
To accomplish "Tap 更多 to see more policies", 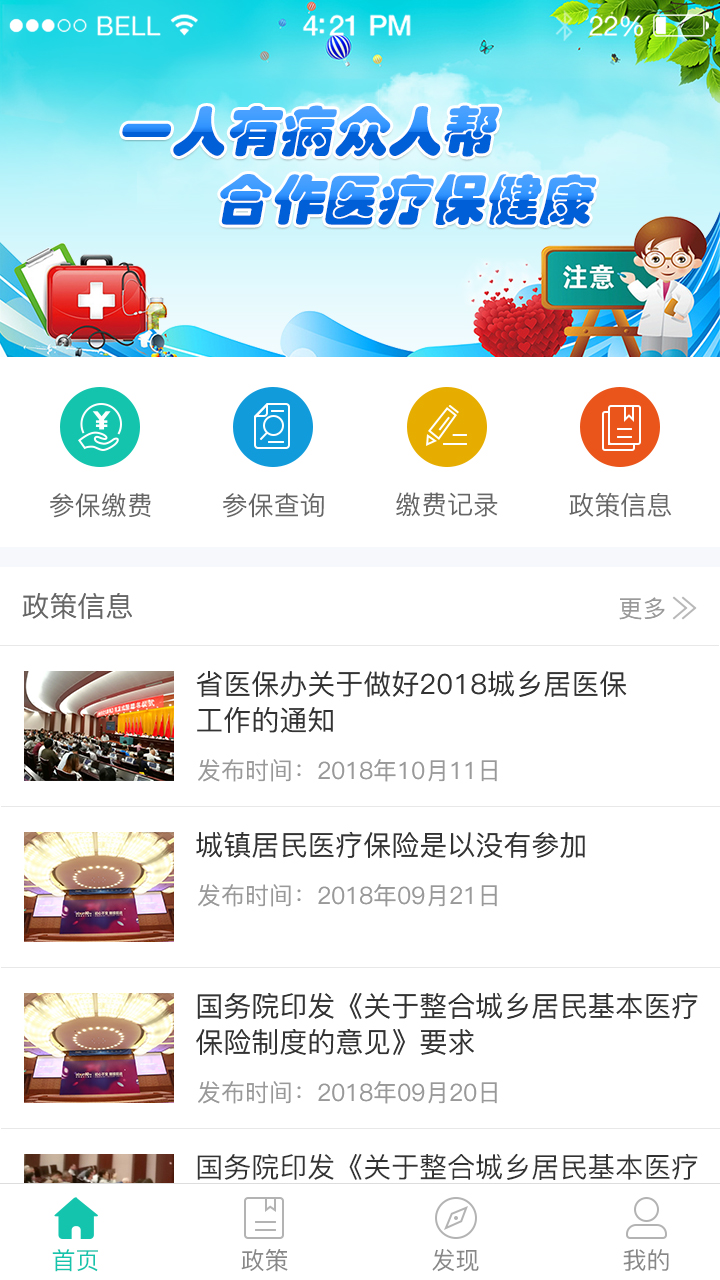I will [656, 608].
